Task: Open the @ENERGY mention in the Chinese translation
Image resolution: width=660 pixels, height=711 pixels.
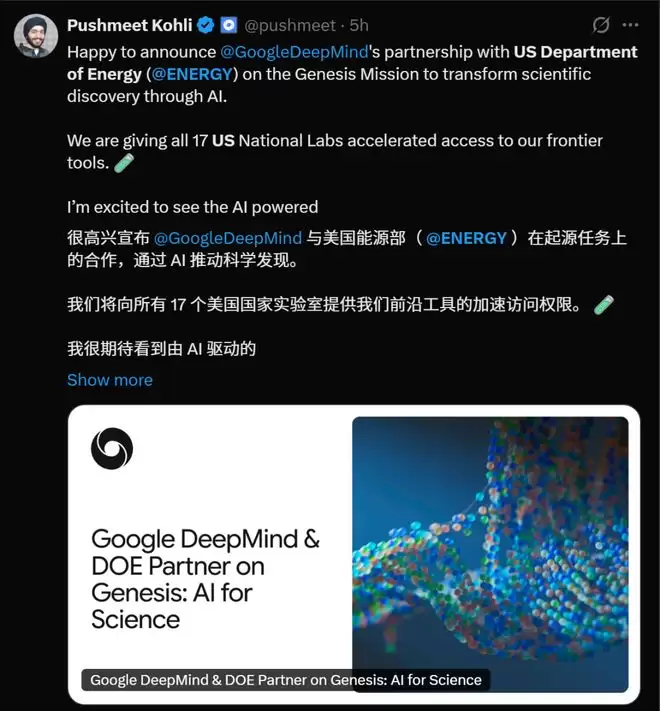Action: click(466, 238)
